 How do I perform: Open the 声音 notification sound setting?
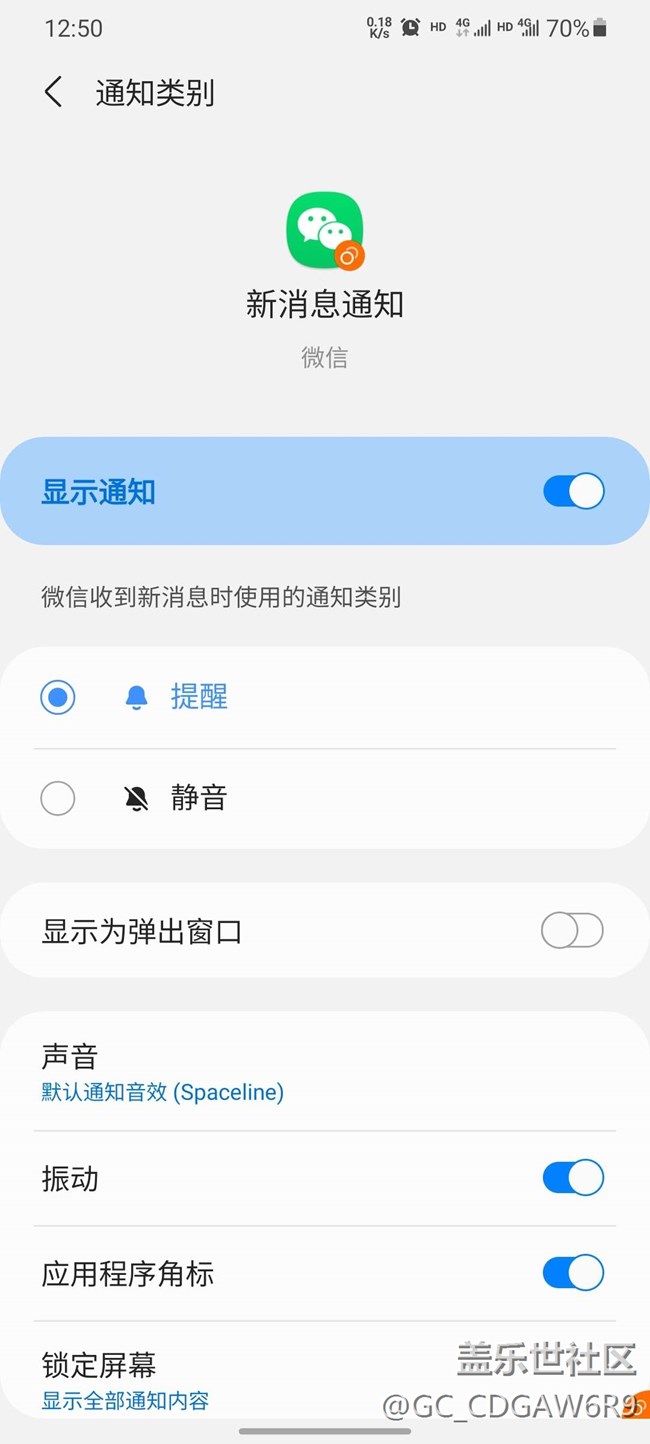pyautogui.click(x=325, y=1073)
